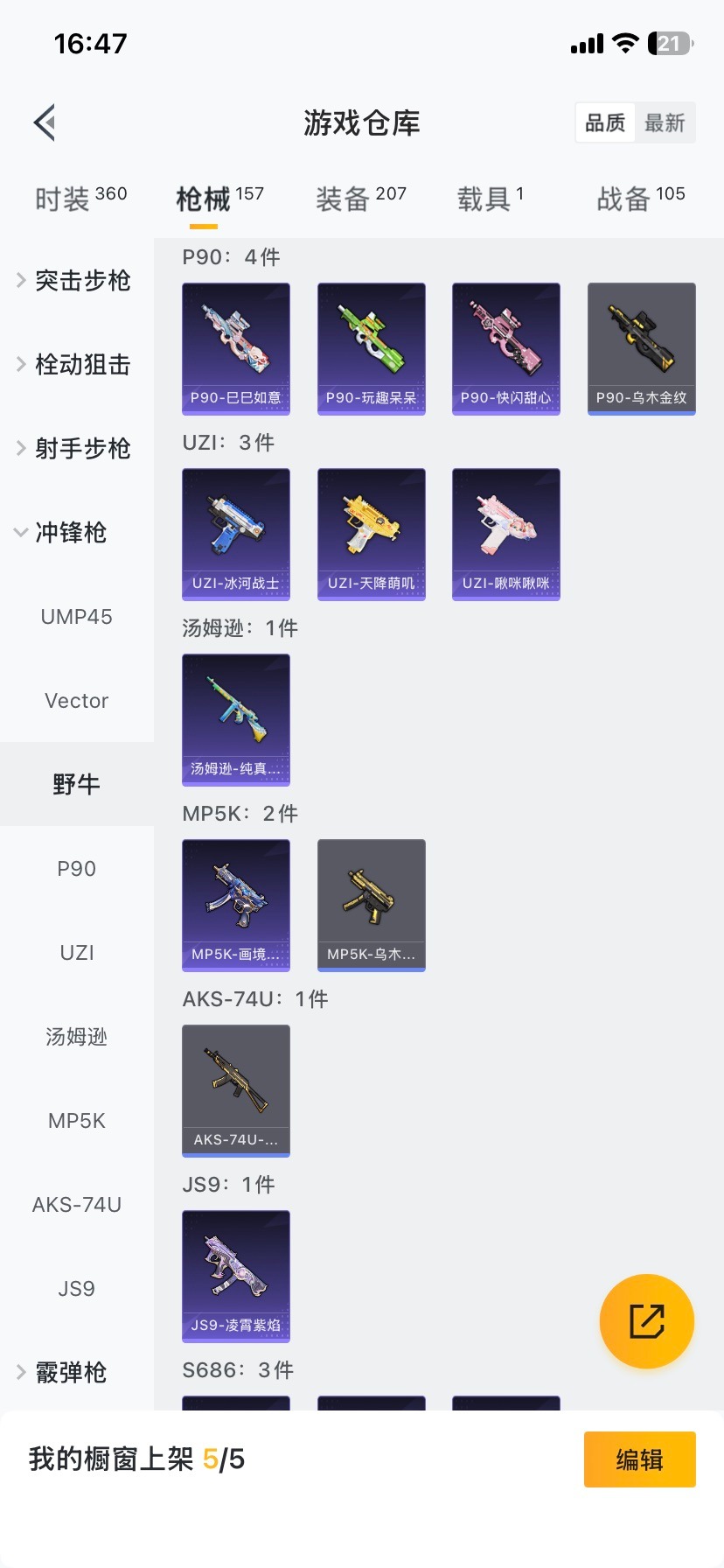
Task: Open the JS9-凌霄紫焰 skin
Action: coord(235,1277)
